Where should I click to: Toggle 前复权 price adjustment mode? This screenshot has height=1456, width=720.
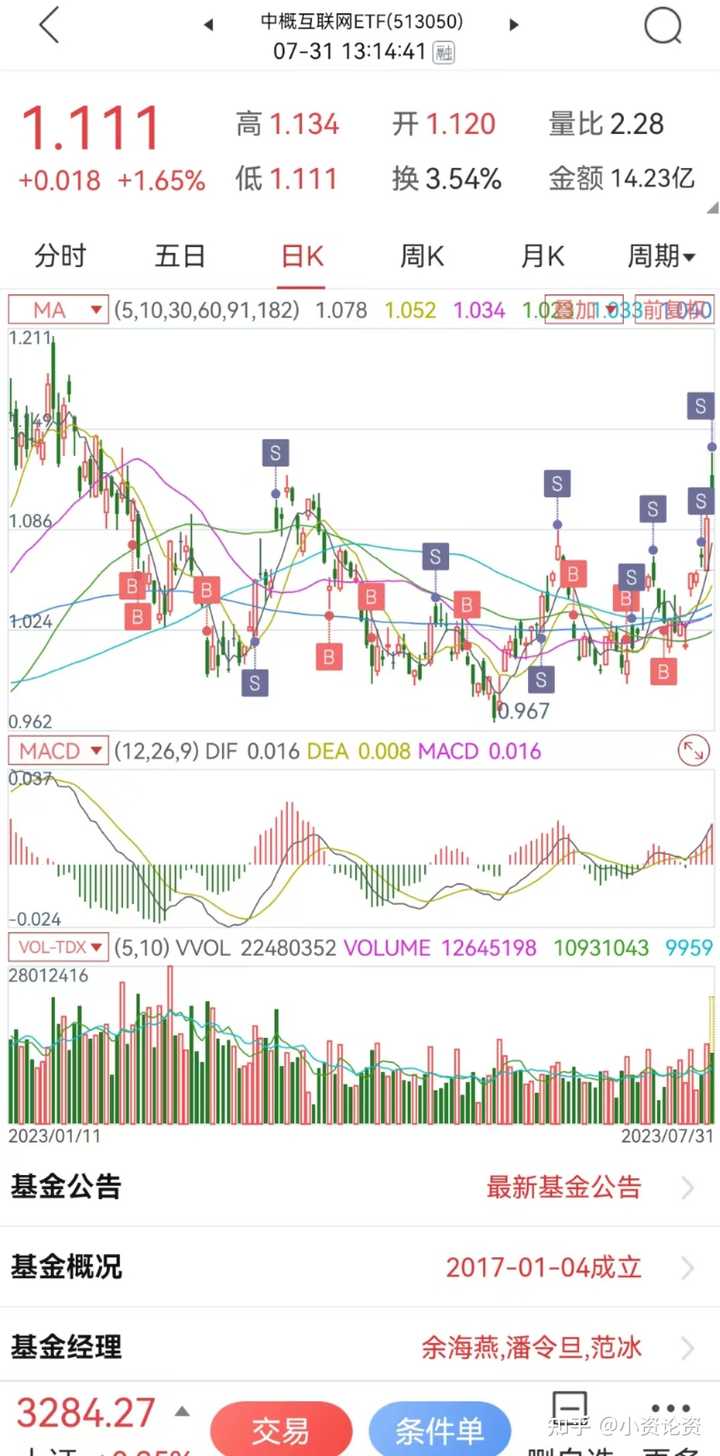[672, 310]
